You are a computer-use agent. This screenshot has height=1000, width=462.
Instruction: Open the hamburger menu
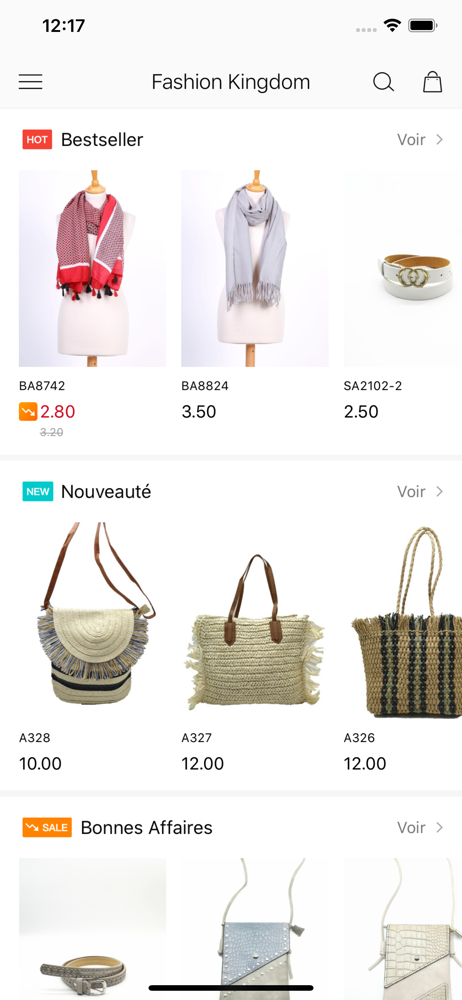[31, 82]
